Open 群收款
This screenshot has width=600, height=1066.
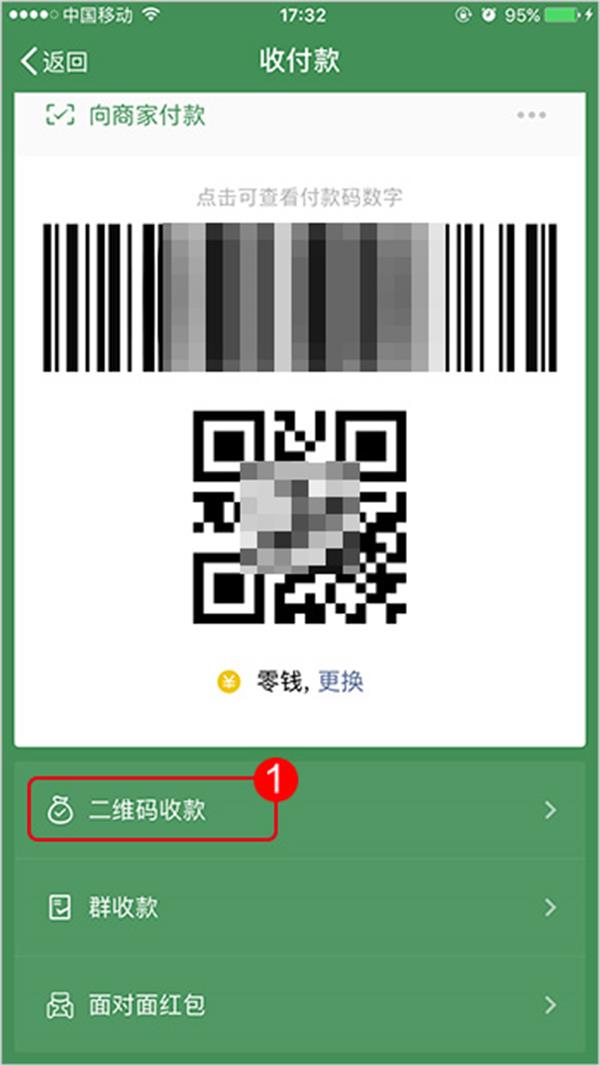(x=300, y=908)
